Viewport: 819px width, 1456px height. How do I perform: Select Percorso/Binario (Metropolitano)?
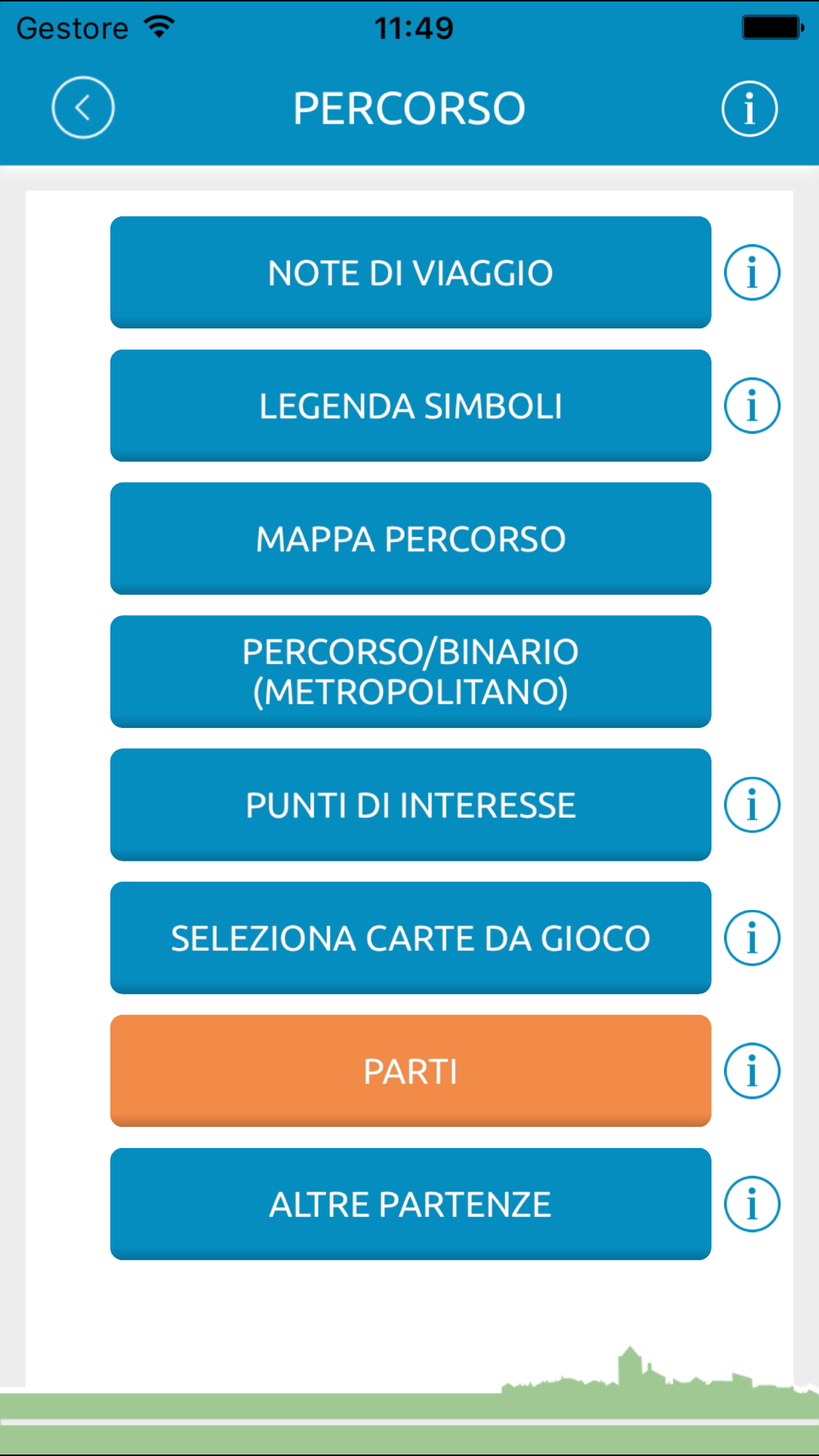tap(410, 671)
